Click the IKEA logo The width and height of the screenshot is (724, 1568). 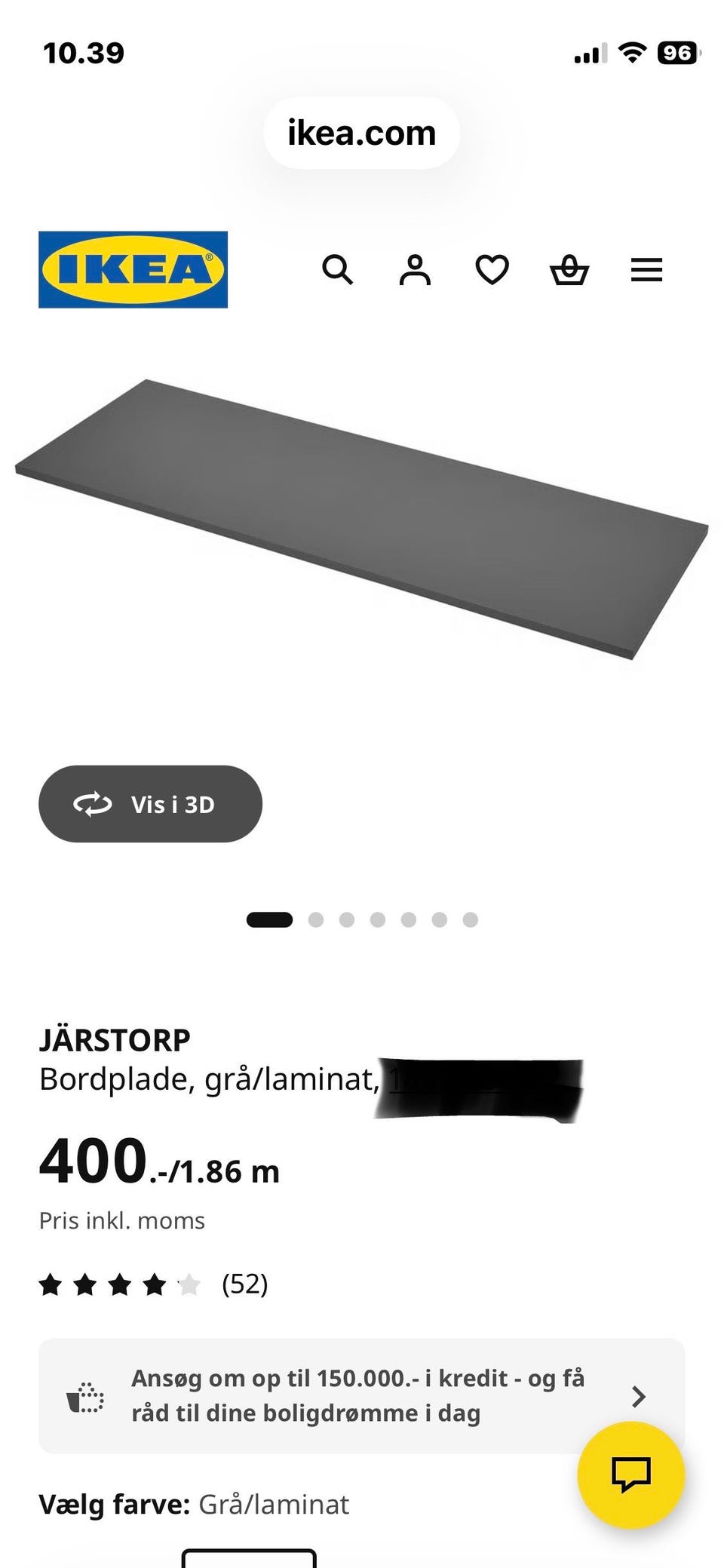tap(132, 269)
